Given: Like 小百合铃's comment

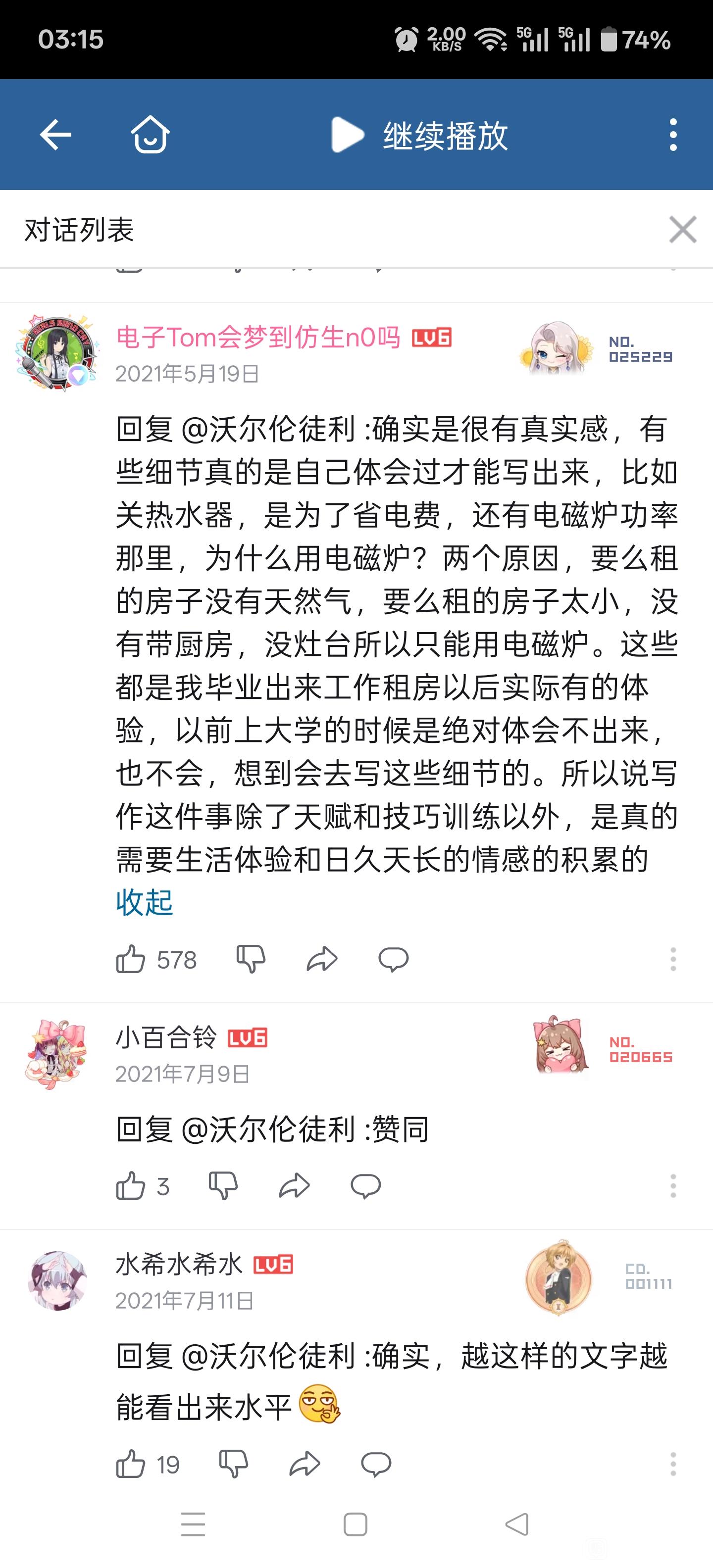Looking at the screenshot, I should click(130, 1186).
